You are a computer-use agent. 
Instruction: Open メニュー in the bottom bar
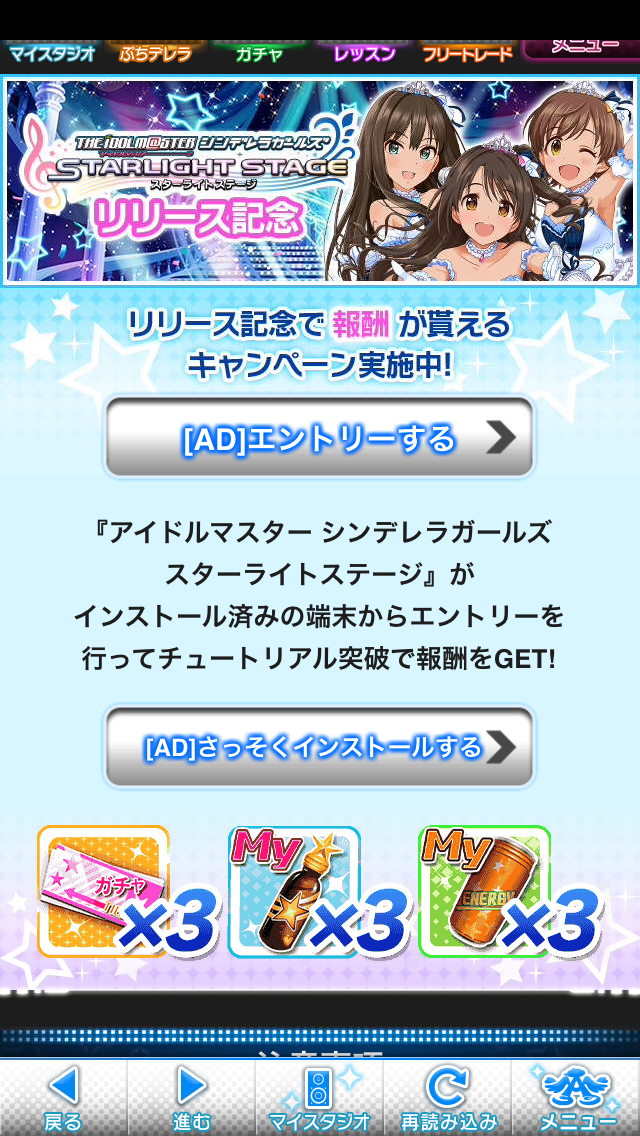pos(575,1098)
